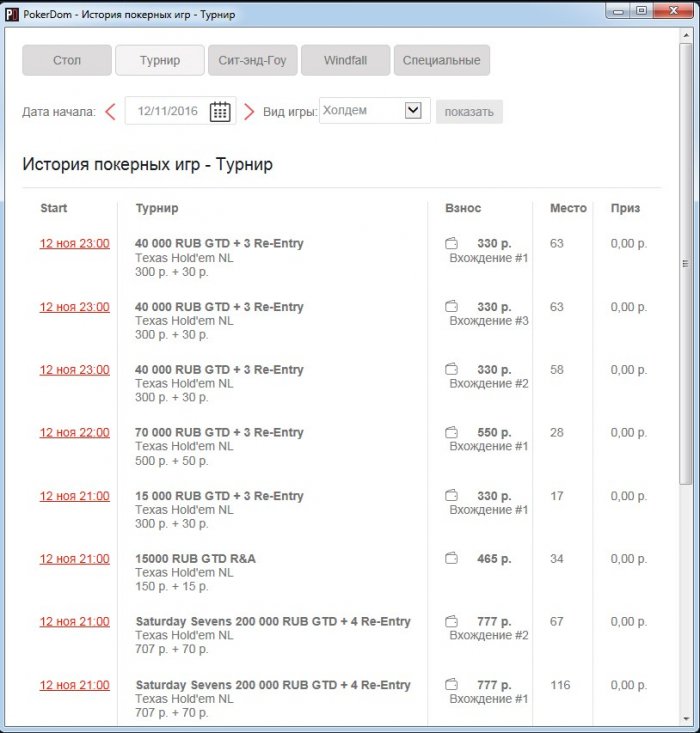This screenshot has height=733, width=700.
Task: Expand the Вид игры Холдем dropdown
Action: (x=413, y=111)
